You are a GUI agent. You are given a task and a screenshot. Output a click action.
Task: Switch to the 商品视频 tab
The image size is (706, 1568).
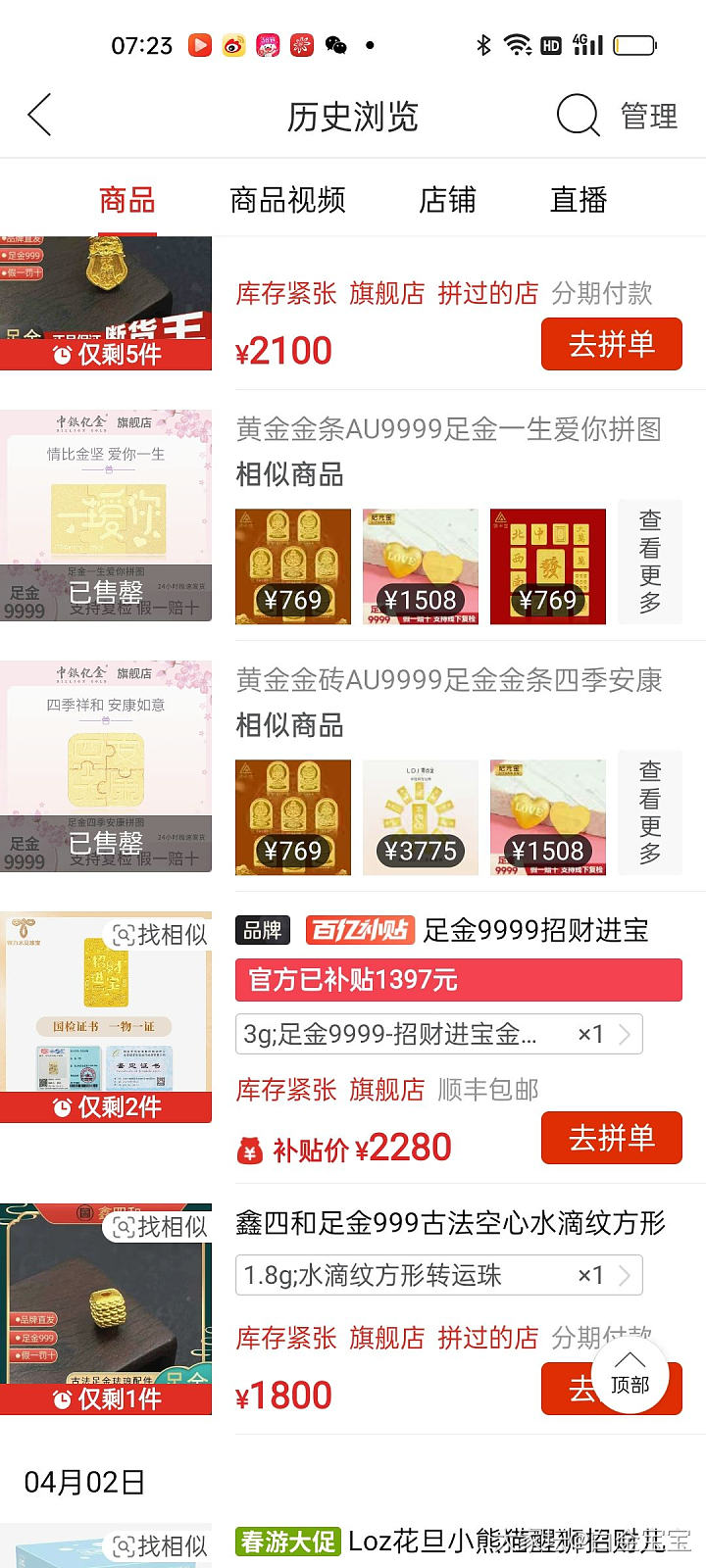(x=287, y=200)
